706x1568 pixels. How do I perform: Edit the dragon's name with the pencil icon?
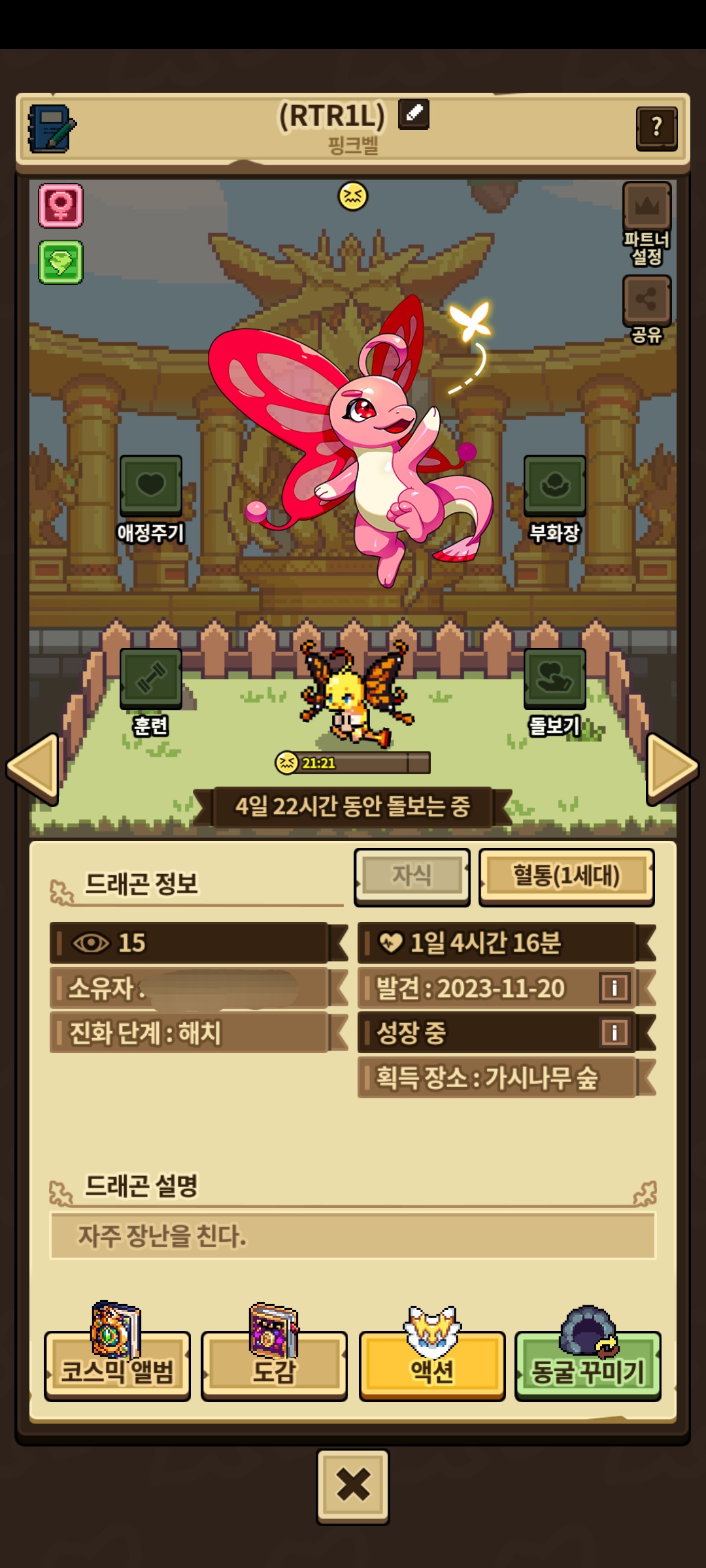[414, 114]
